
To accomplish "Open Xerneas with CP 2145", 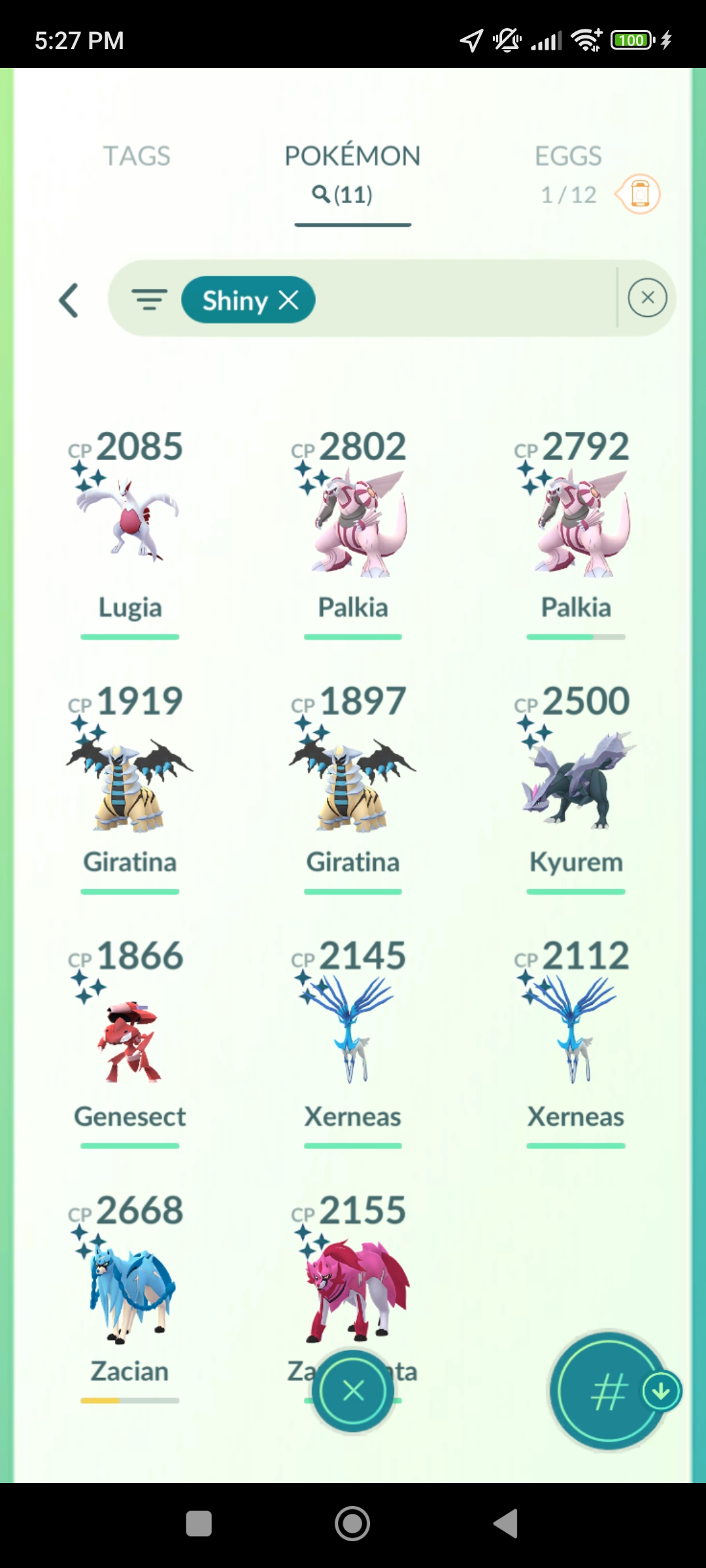I will 353,1036.
